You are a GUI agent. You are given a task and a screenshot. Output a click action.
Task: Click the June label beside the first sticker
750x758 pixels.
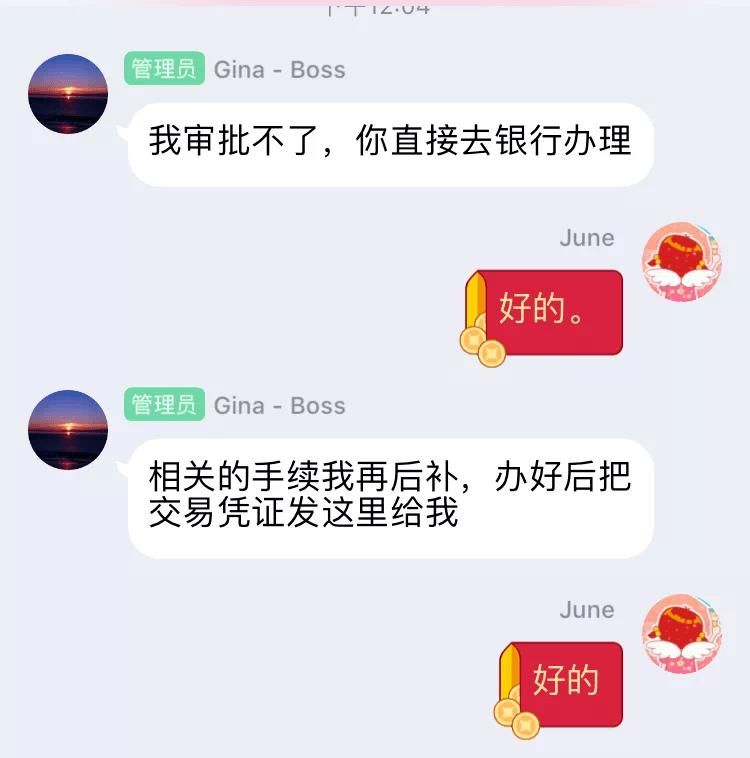(x=588, y=238)
